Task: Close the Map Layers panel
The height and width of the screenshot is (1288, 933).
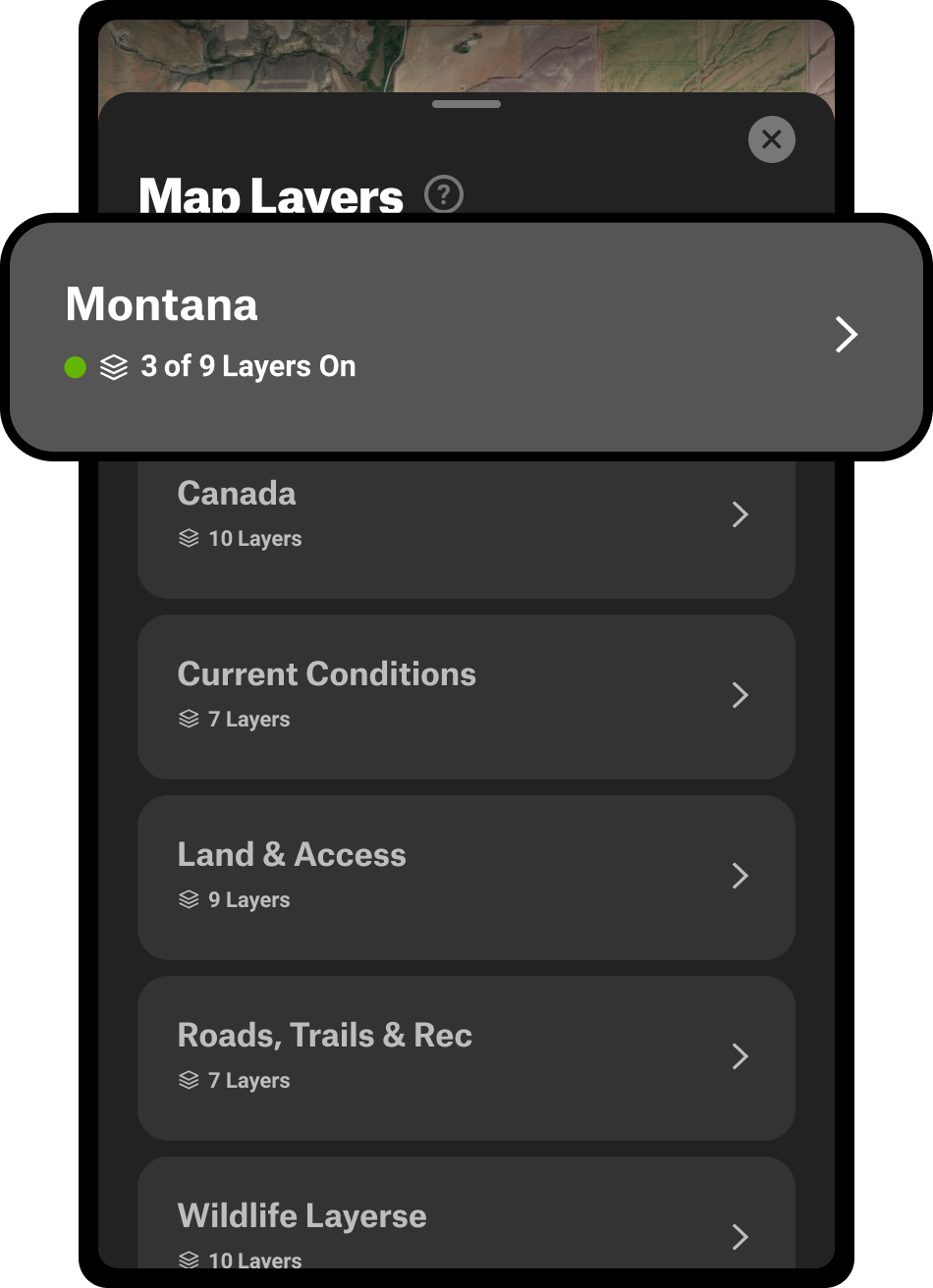Action: click(771, 139)
